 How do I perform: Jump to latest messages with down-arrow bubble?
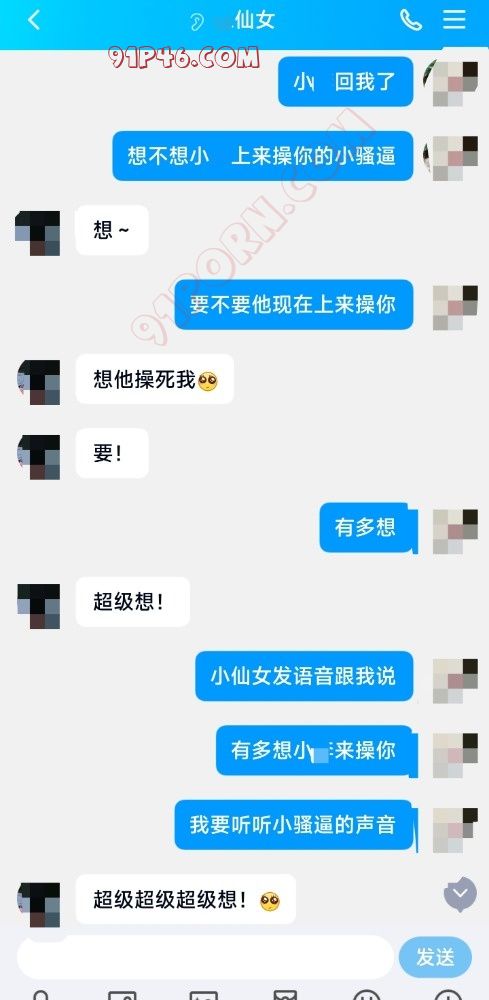460,894
